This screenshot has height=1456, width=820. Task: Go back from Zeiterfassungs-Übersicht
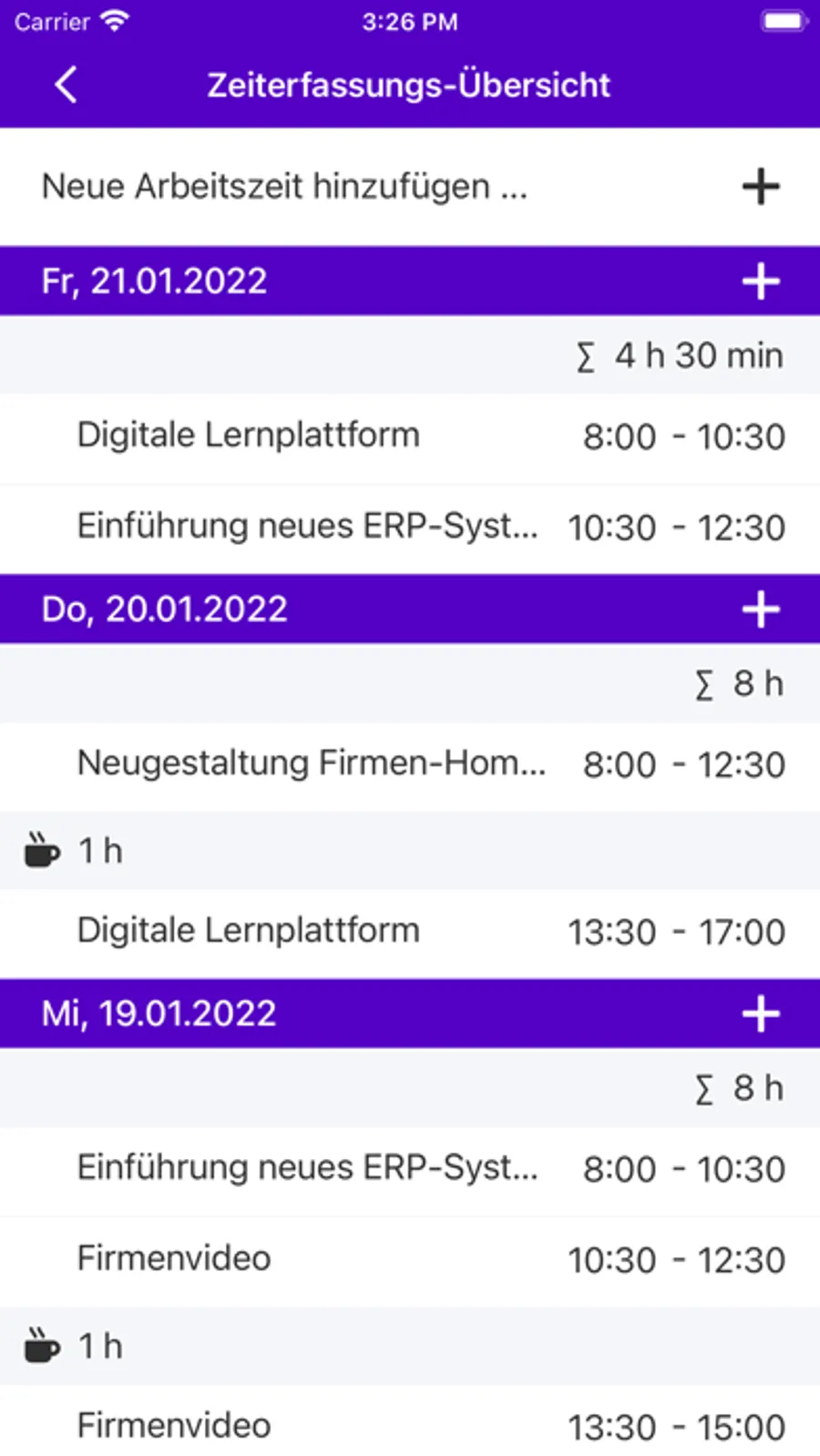(66, 86)
